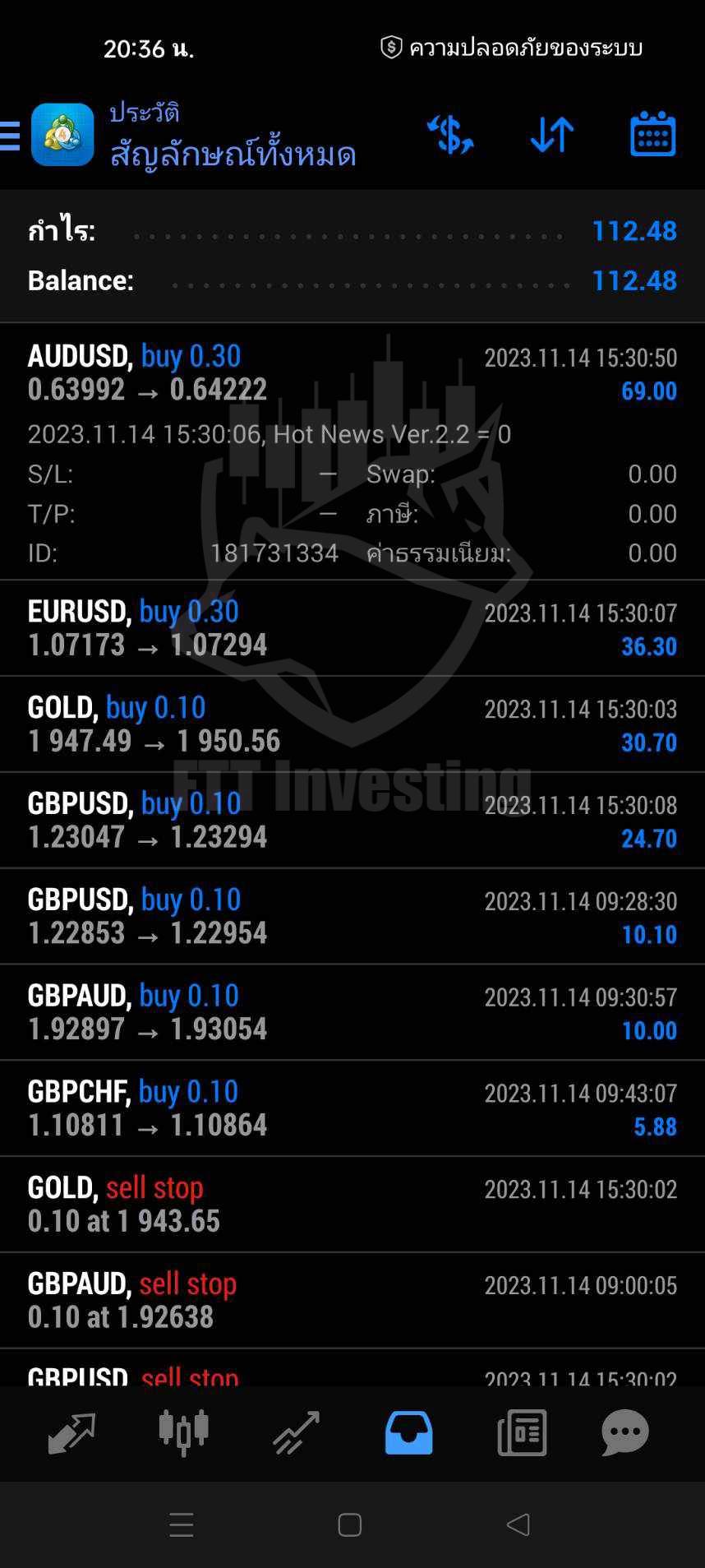
Task: Expand the GOLD sell stop order
Action: 352,1205
